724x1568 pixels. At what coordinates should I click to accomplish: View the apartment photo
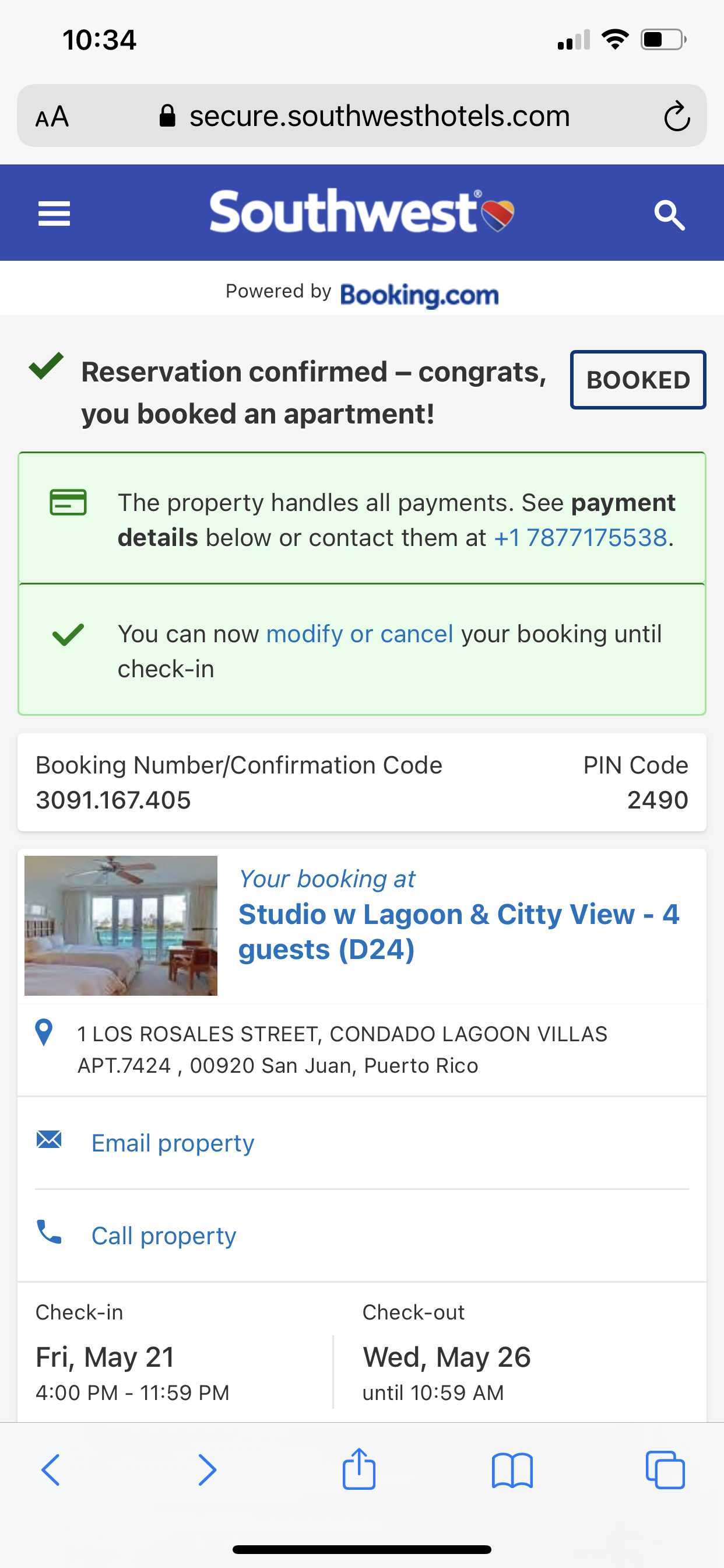pos(121,925)
